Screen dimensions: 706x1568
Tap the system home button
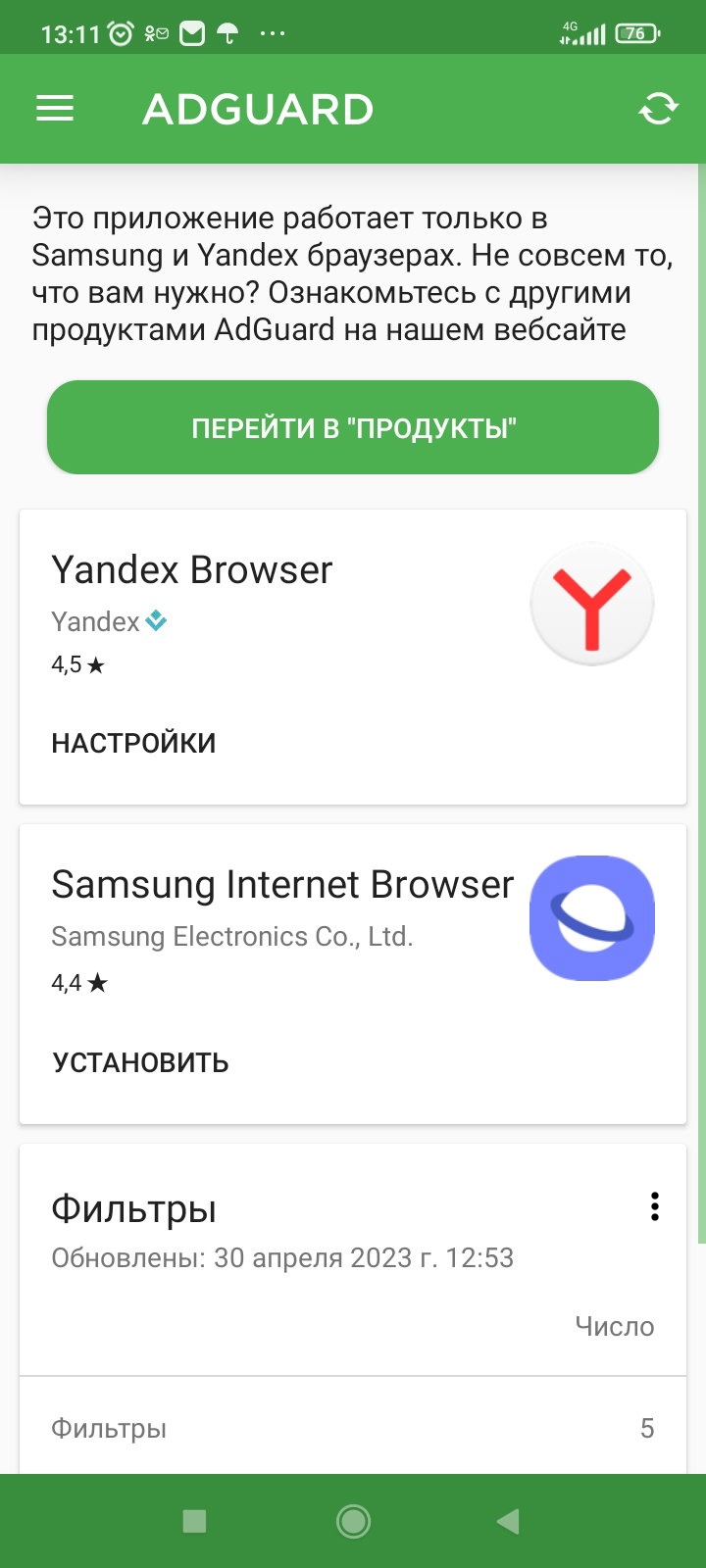tap(353, 1521)
